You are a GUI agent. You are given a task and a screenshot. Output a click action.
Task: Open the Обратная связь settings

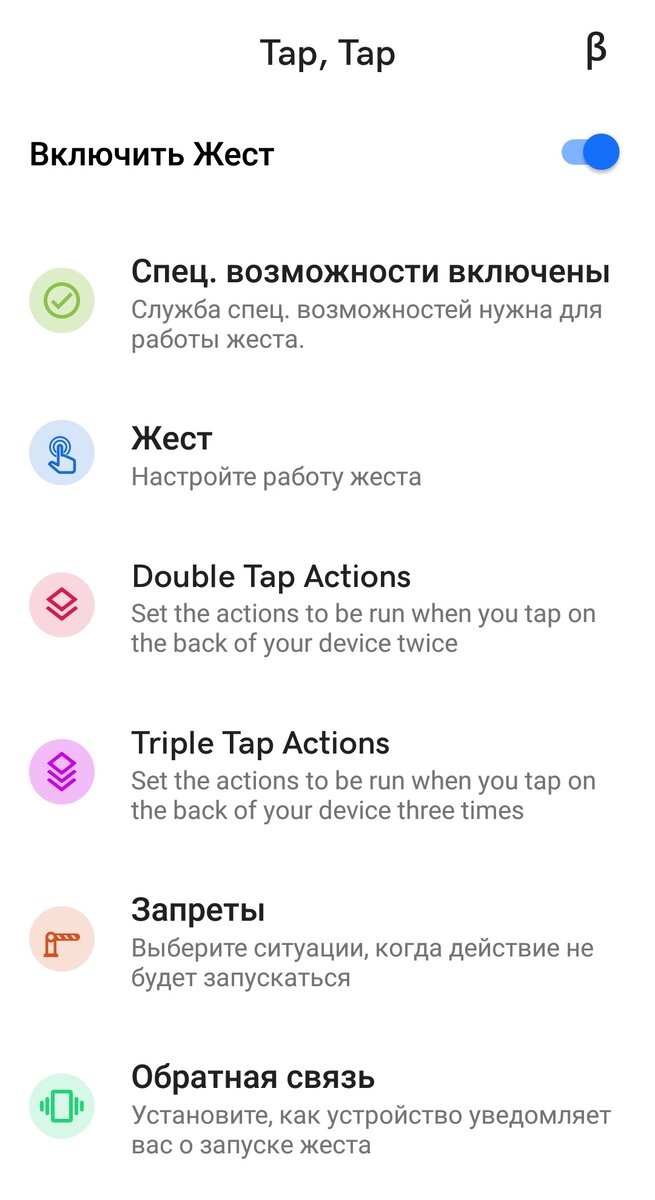327,1108
